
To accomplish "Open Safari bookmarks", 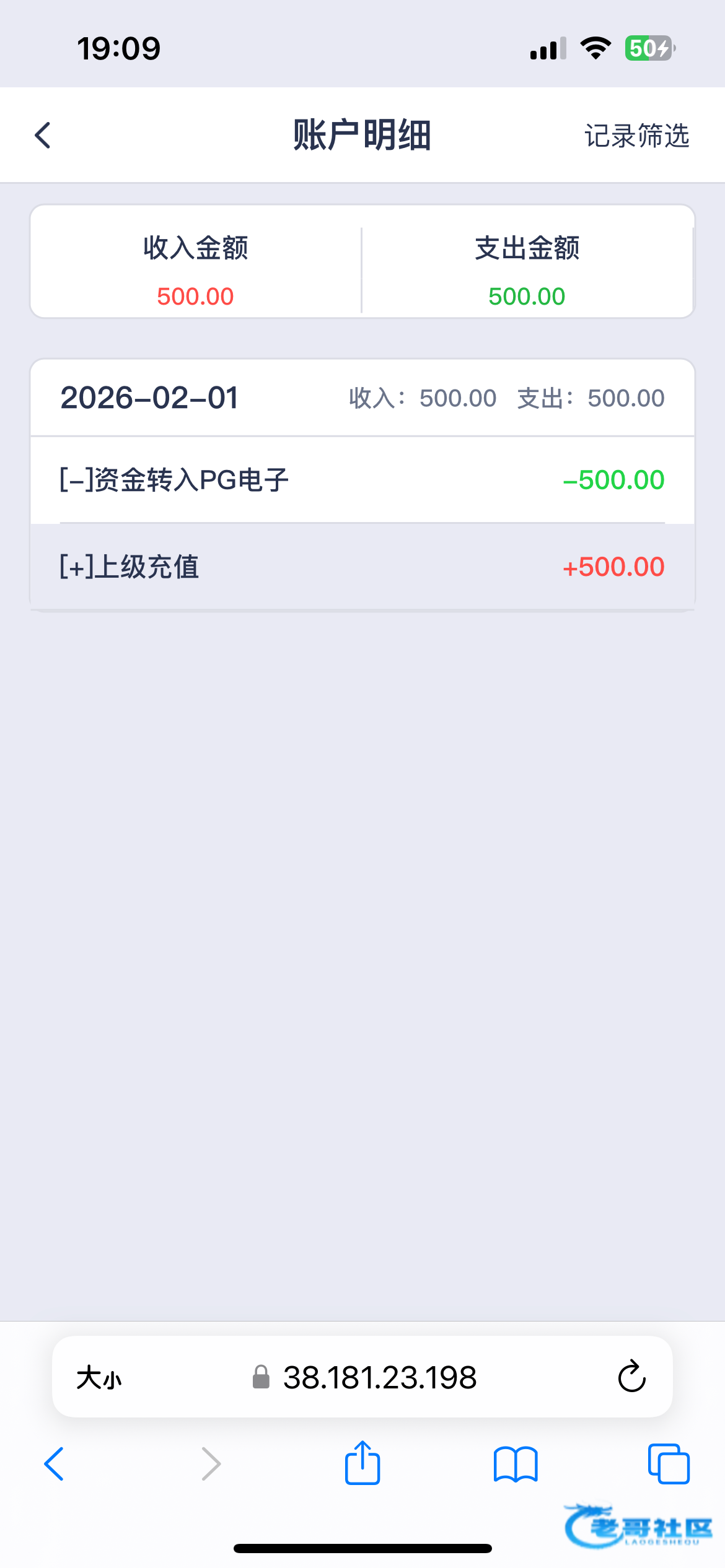I will [516, 1464].
